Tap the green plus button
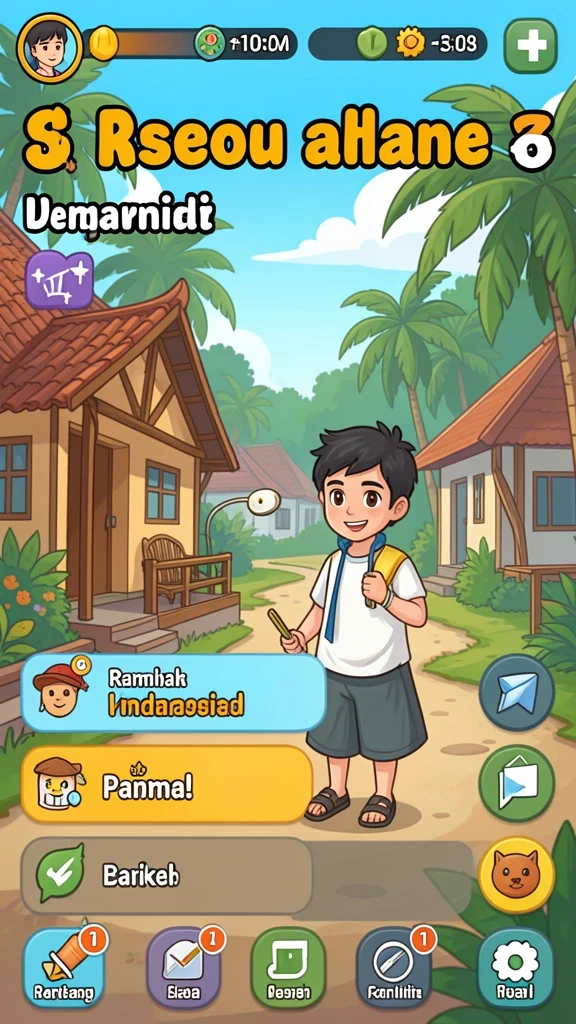Screen dimensions: 576x1024 [530, 45]
